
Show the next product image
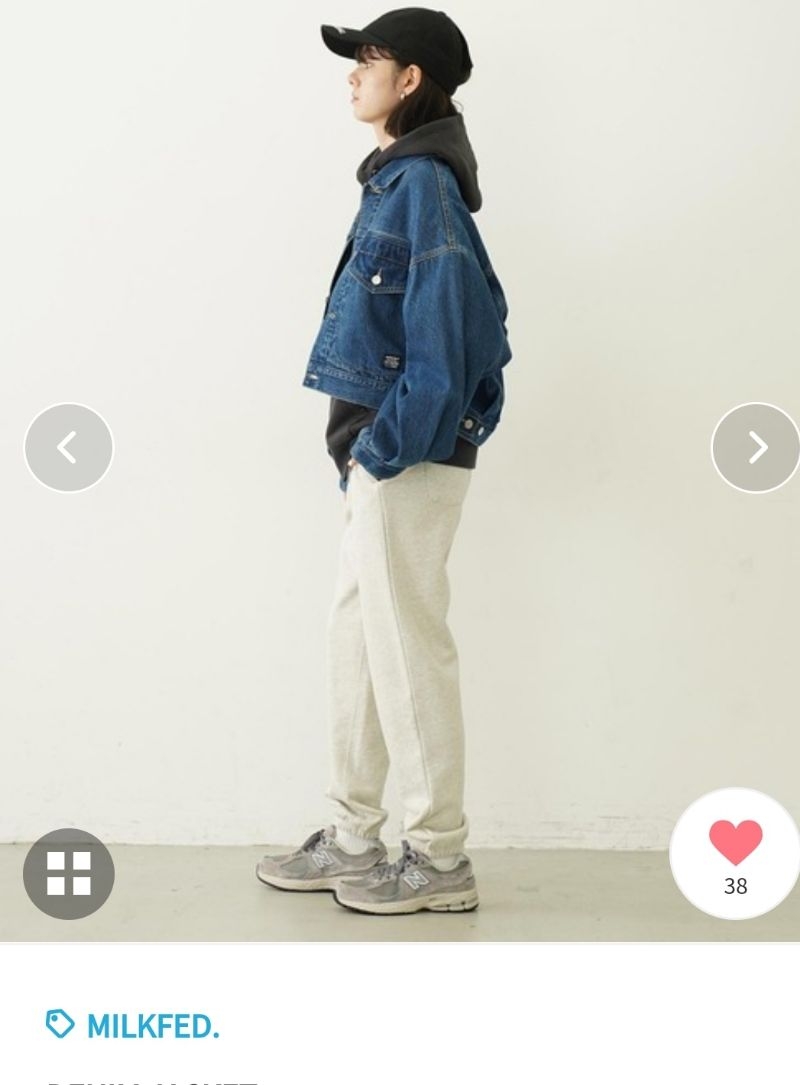click(756, 447)
